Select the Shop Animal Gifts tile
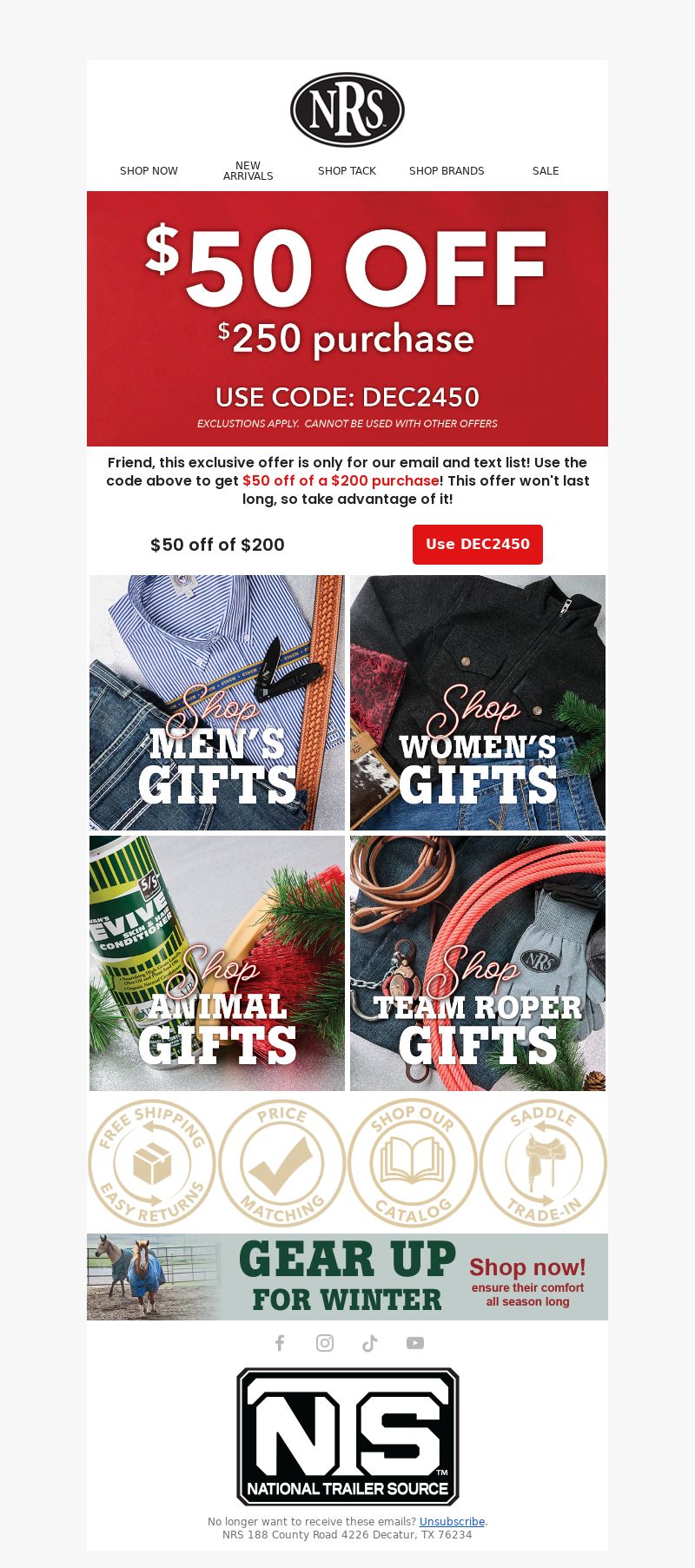Image resolution: width=695 pixels, height=1568 pixels. [217, 963]
